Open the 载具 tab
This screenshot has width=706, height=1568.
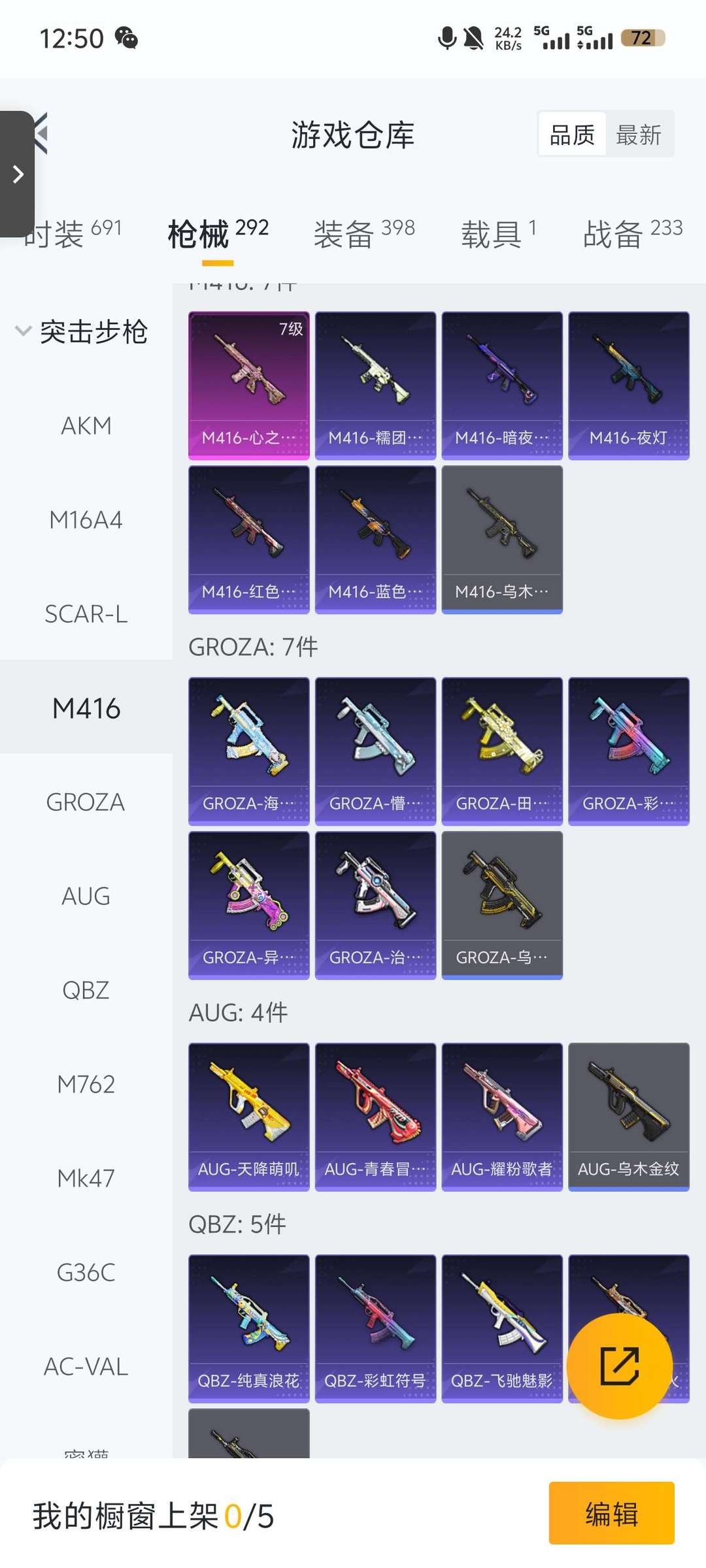pyautogui.click(x=499, y=233)
